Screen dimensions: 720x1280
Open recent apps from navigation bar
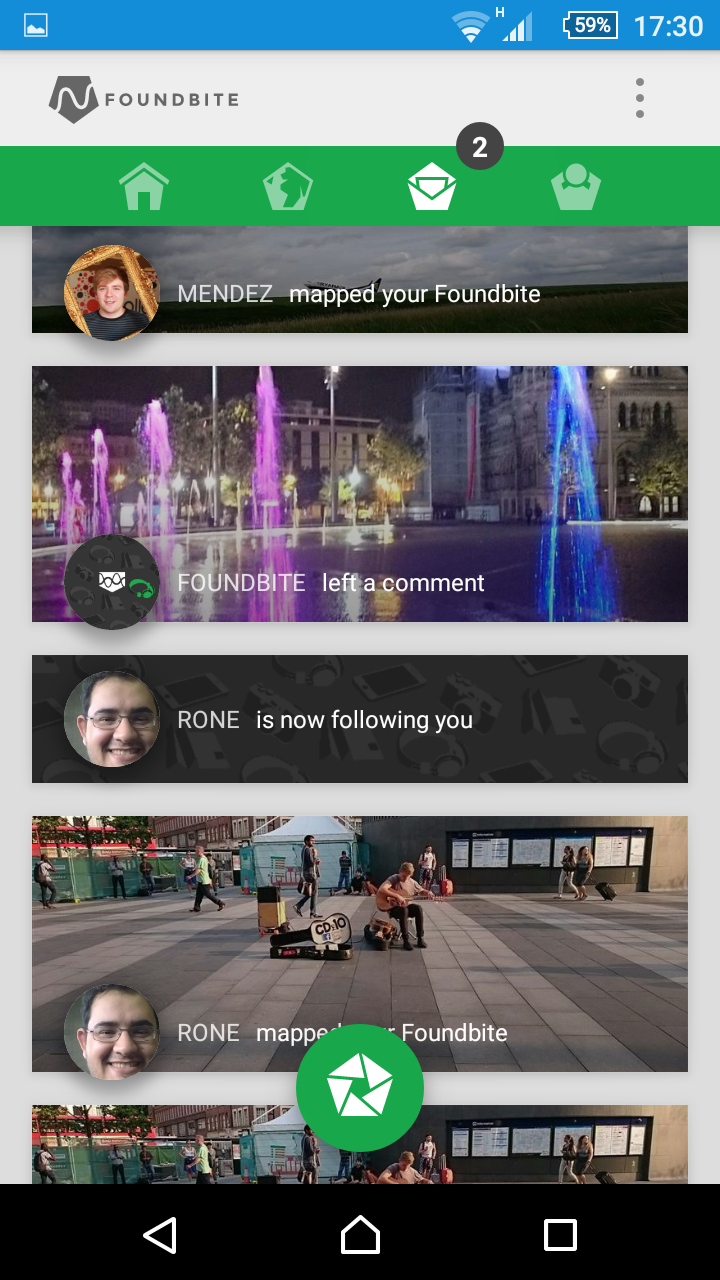point(560,1235)
